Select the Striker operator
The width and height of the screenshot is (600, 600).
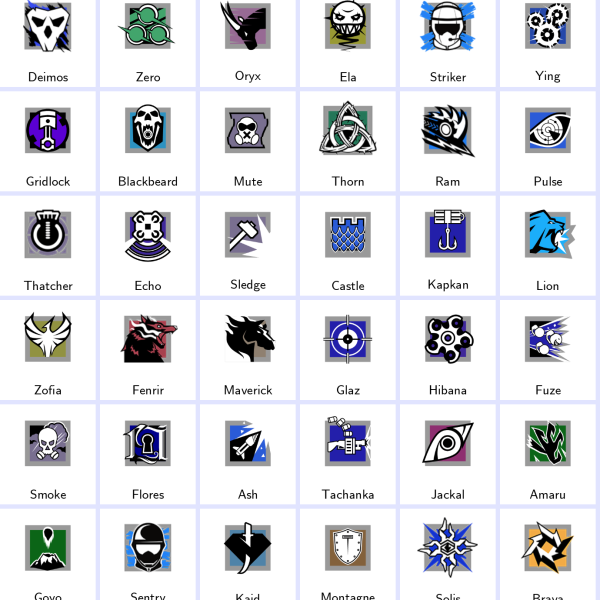click(x=448, y=40)
